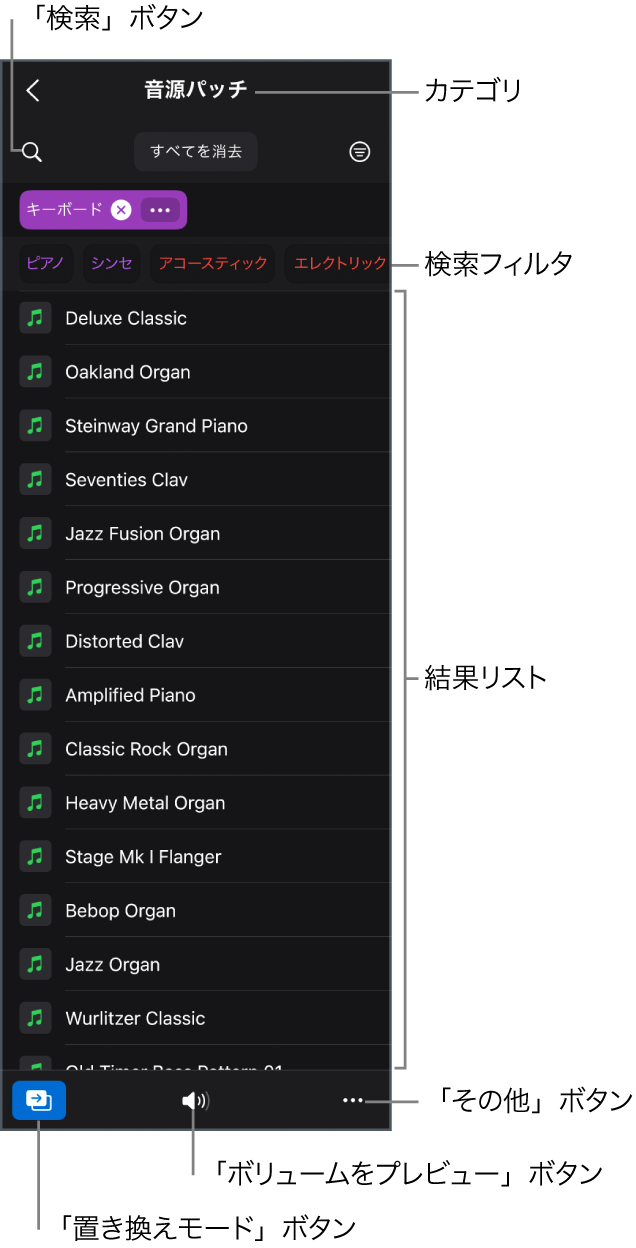636x1248 pixels.
Task: Open more options on the キーボード tag
Action: coord(160,210)
